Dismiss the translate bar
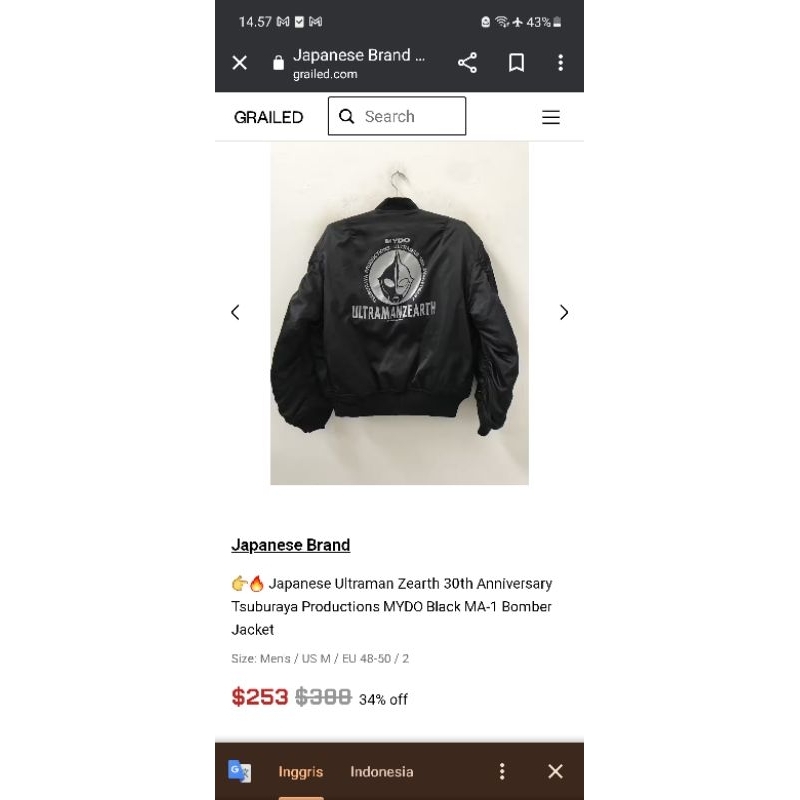Image resolution: width=800 pixels, height=800 pixels. [556, 771]
